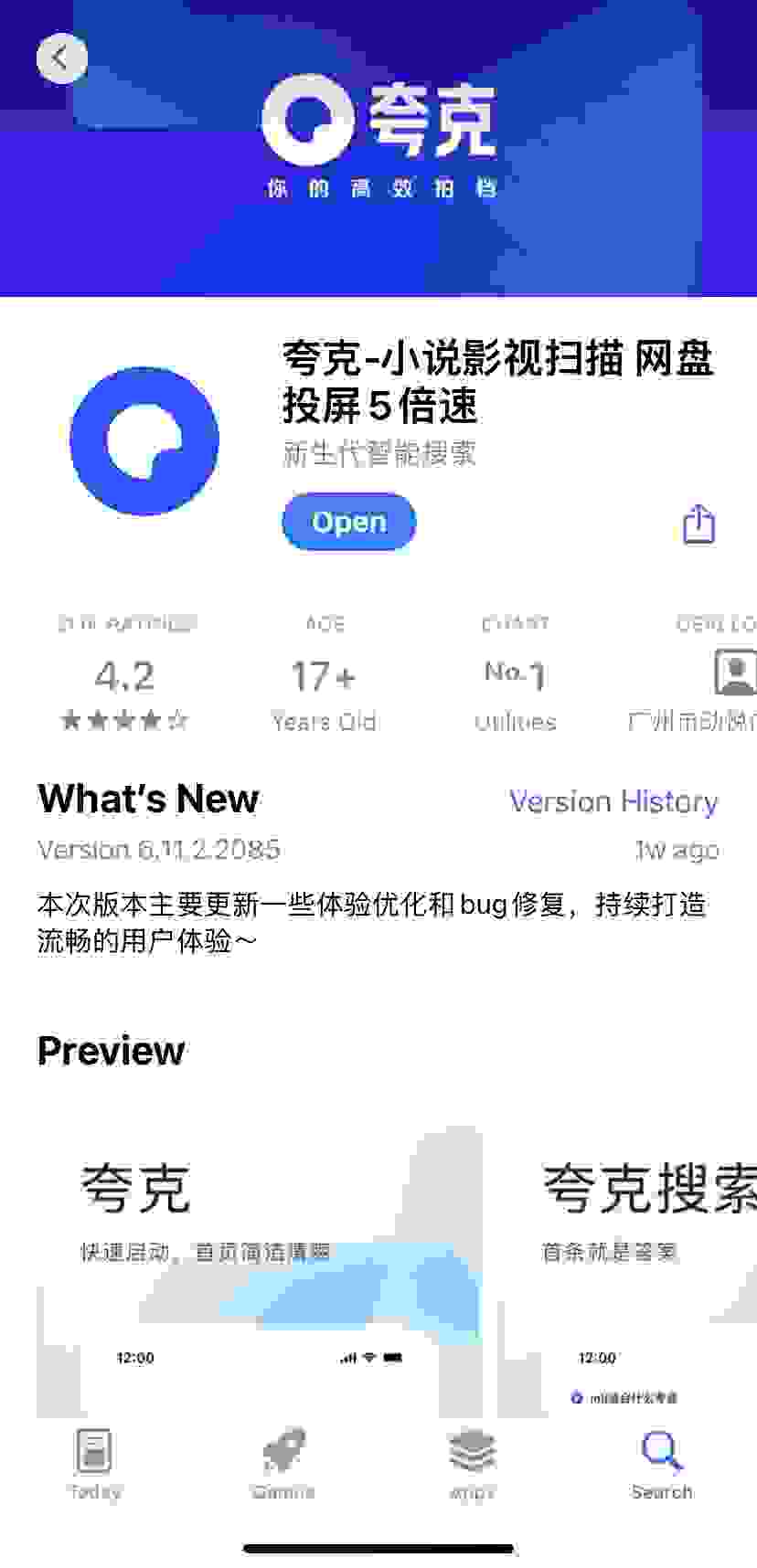View the 4.2 ratings section
The width and height of the screenshot is (757, 1568).
point(125,674)
